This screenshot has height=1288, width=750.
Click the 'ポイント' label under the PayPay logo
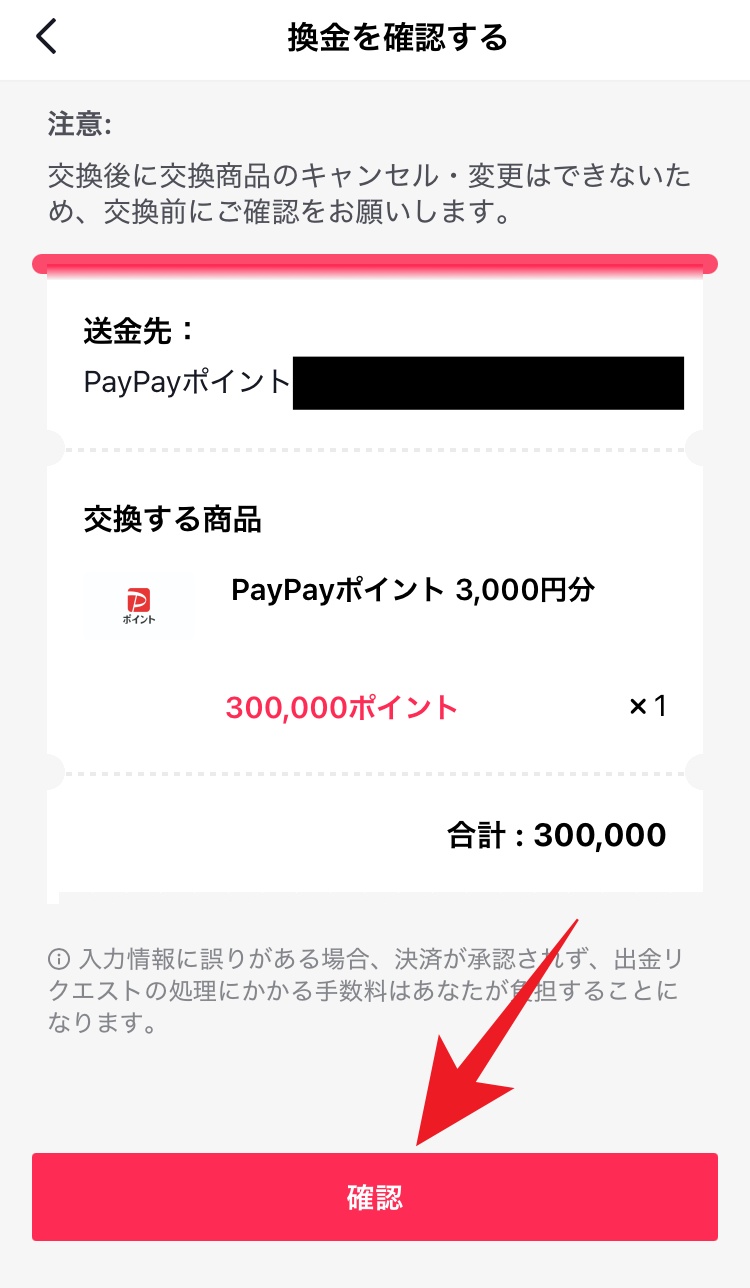coord(137,622)
